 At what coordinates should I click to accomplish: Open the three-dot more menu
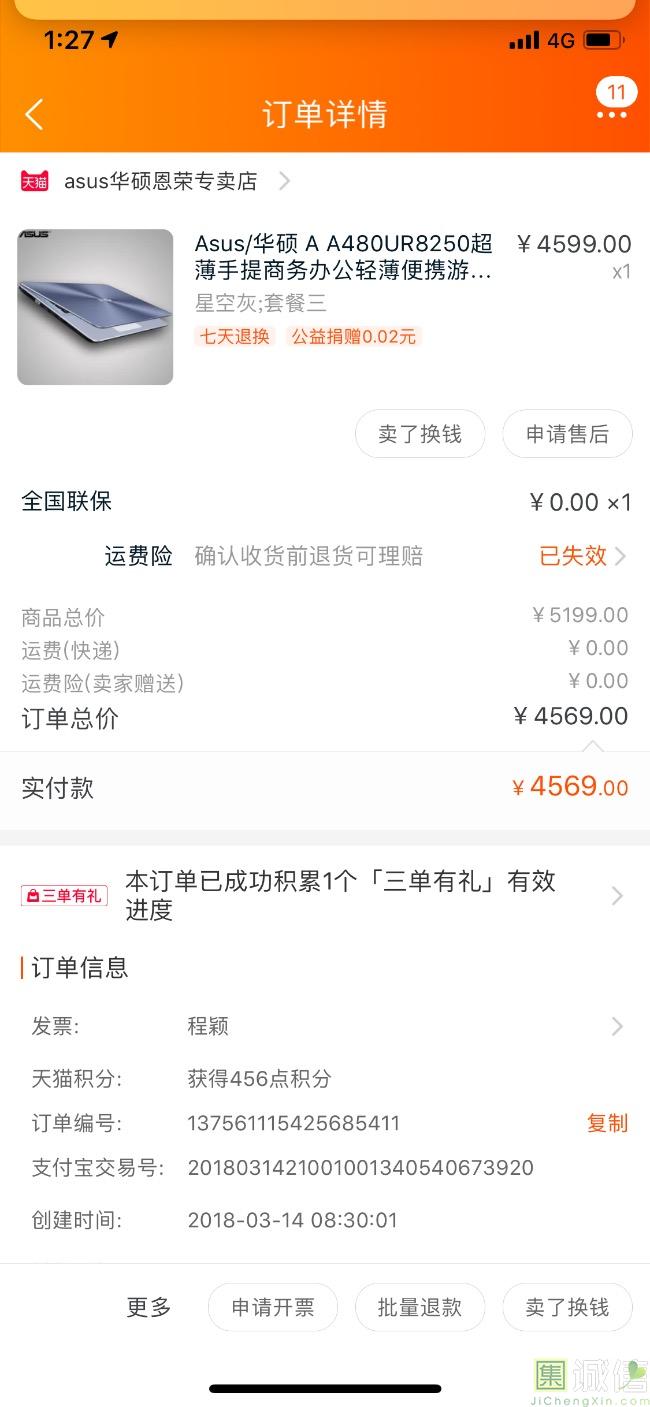point(612,115)
